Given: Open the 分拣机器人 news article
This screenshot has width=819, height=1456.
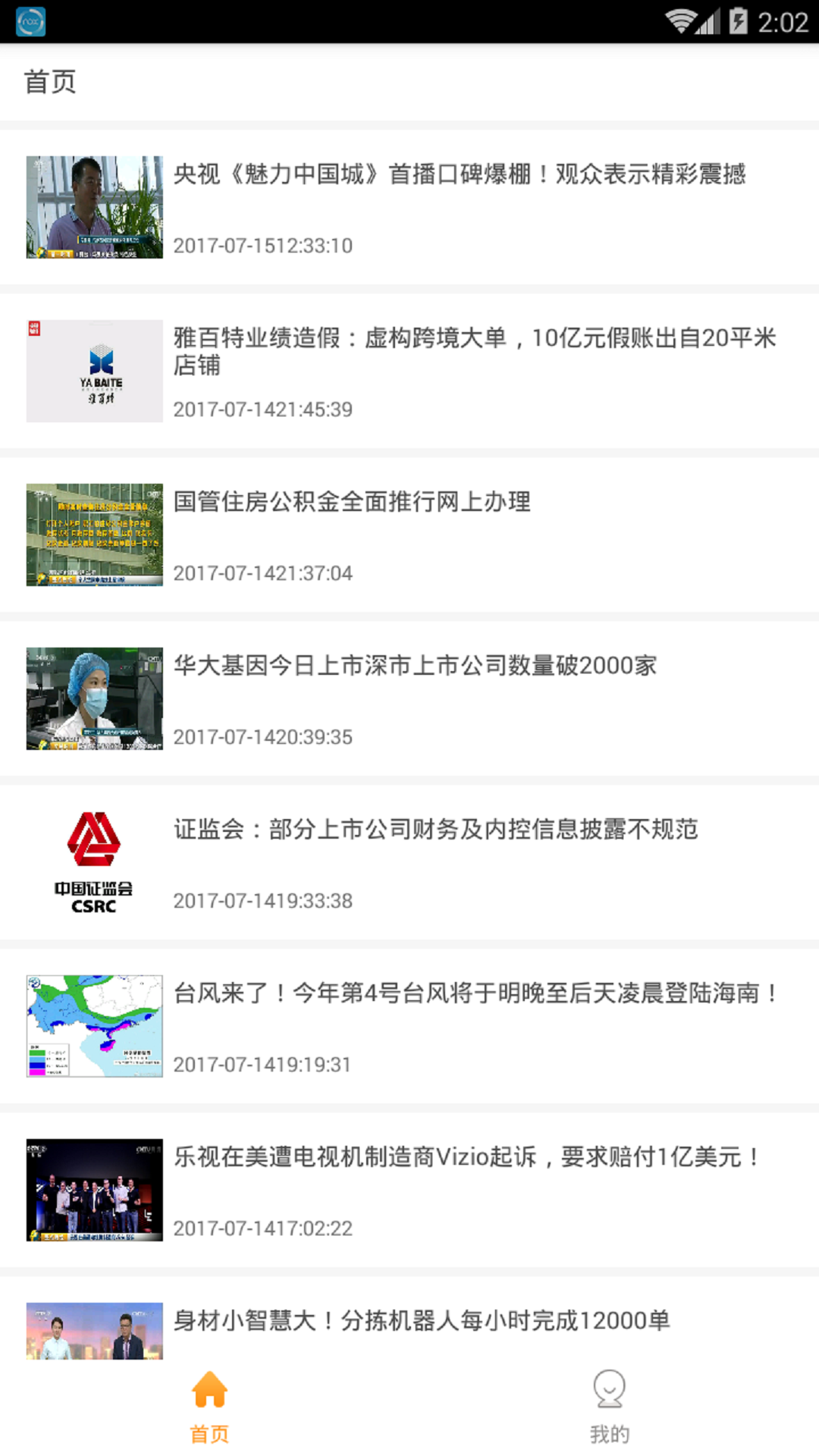Looking at the screenshot, I should (x=422, y=1321).
